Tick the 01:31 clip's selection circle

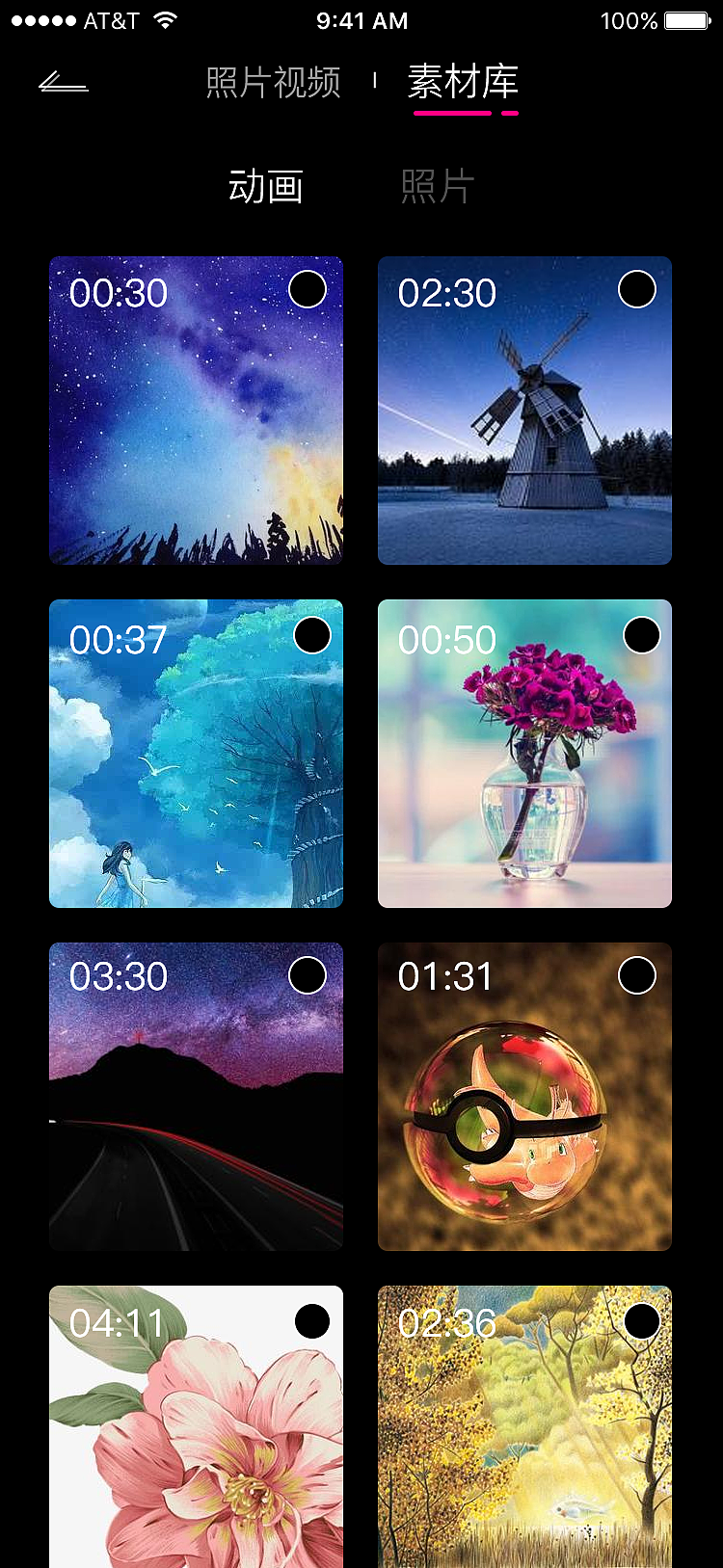tap(637, 975)
